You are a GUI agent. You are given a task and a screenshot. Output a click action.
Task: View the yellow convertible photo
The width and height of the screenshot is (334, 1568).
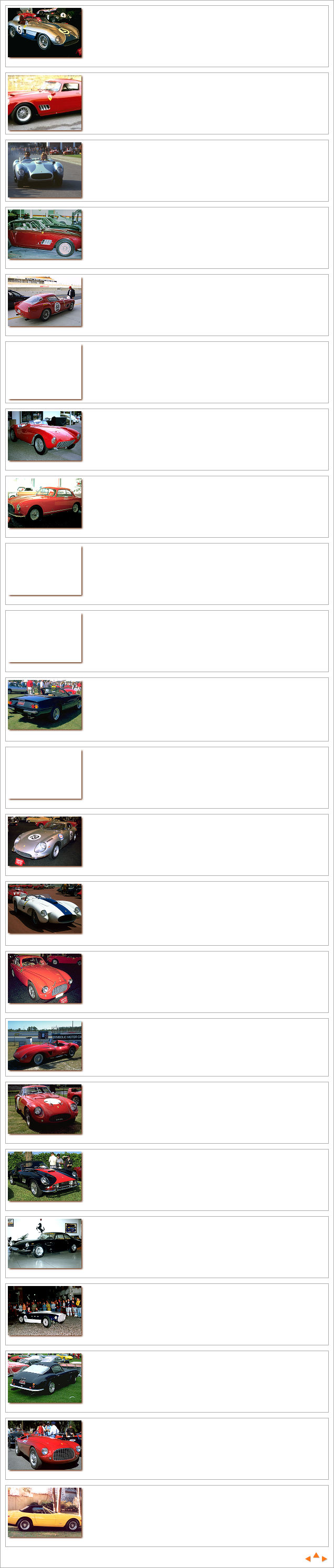click(45, 1513)
